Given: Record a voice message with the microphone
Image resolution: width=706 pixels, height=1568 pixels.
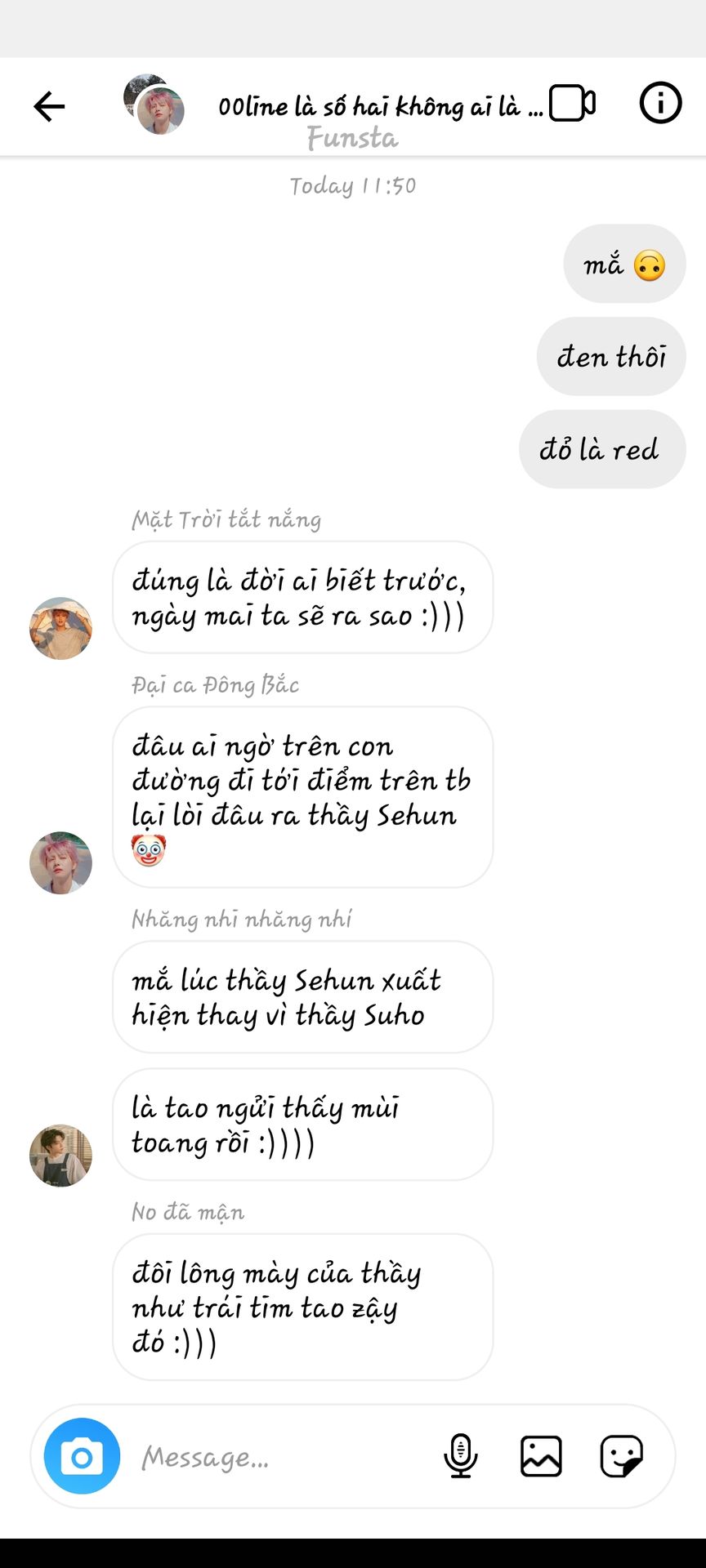Looking at the screenshot, I should coord(460,1456).
